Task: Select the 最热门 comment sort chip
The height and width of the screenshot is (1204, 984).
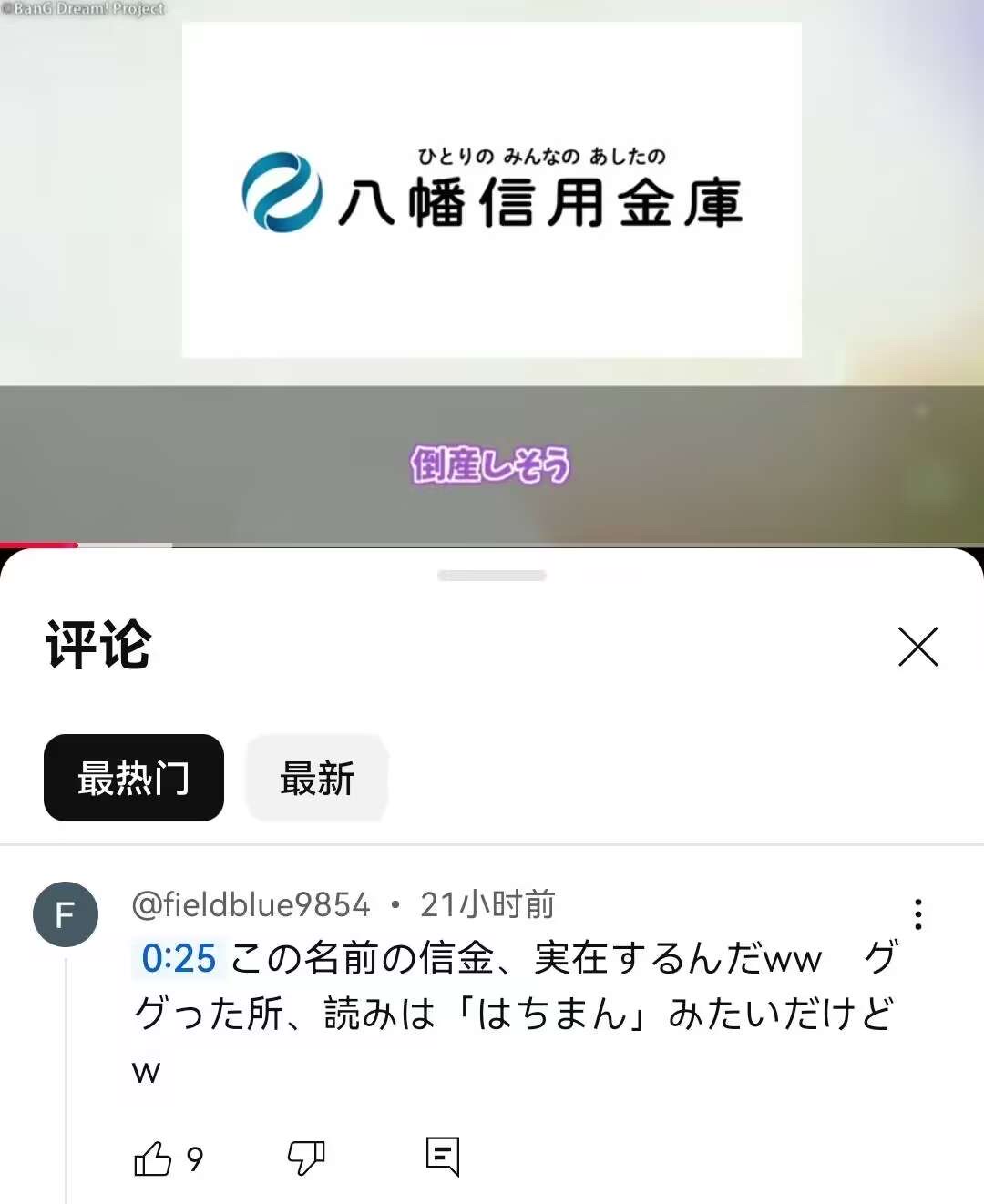Action: 134,778
